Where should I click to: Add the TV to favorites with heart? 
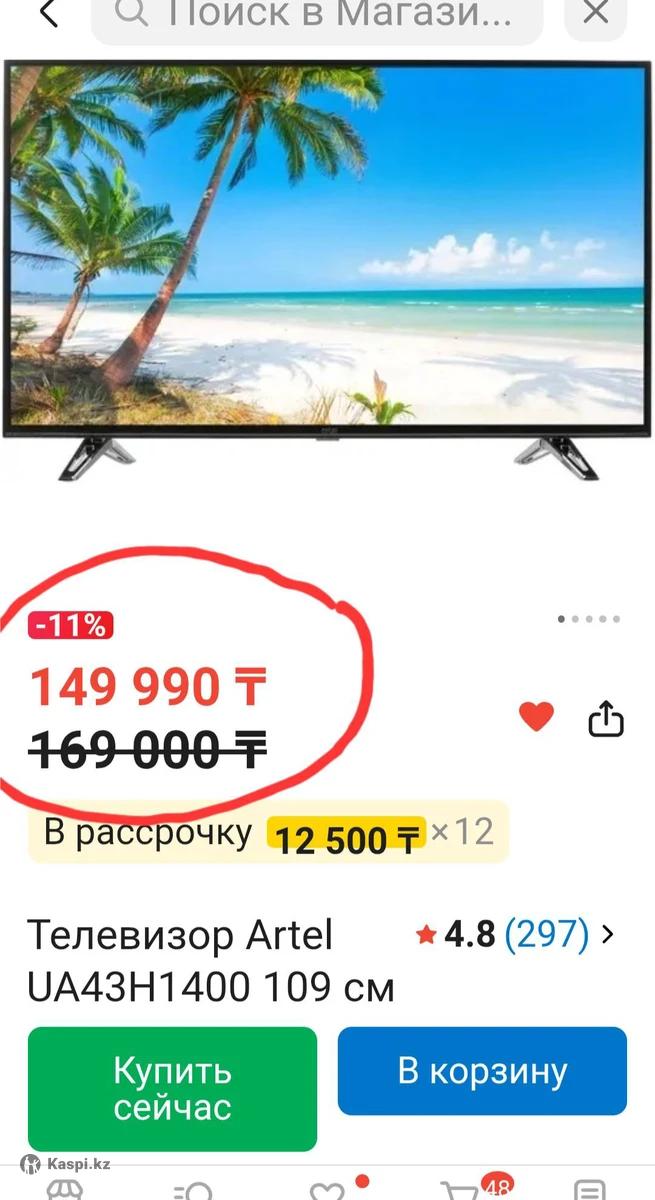pyautogui.click(x=537, y=716)
